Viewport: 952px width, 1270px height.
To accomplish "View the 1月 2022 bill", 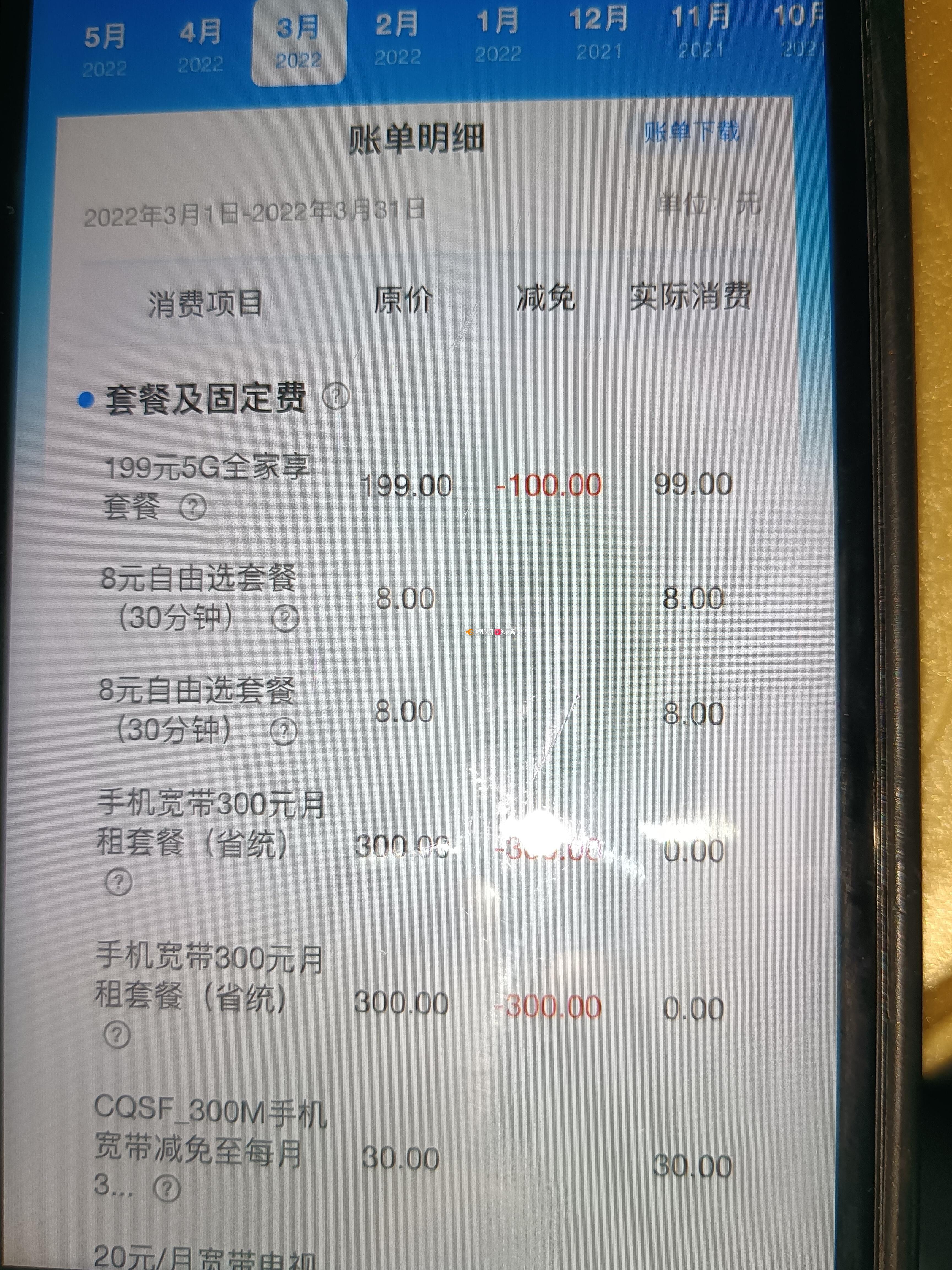I will pos(497,36).
